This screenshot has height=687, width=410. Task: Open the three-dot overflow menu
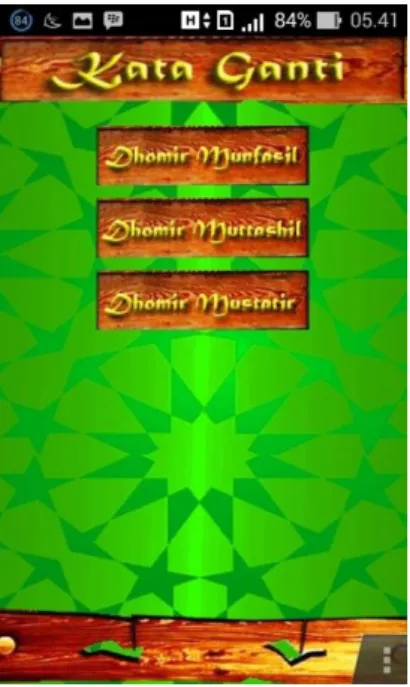coord(386,659)
